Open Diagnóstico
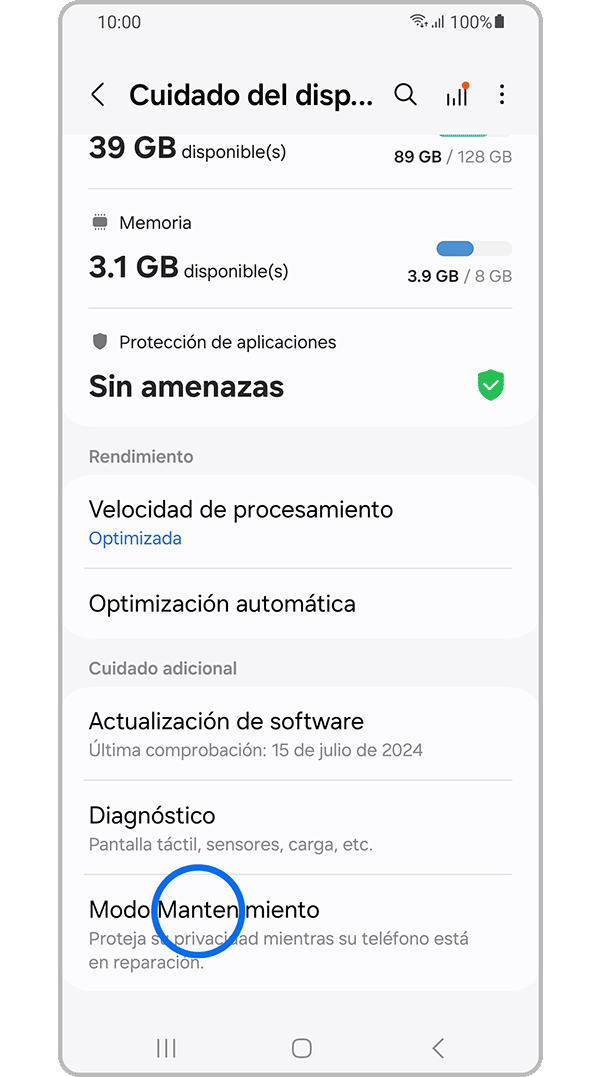Viewport: 600px width, 1077px height. (x=300, y=828)
